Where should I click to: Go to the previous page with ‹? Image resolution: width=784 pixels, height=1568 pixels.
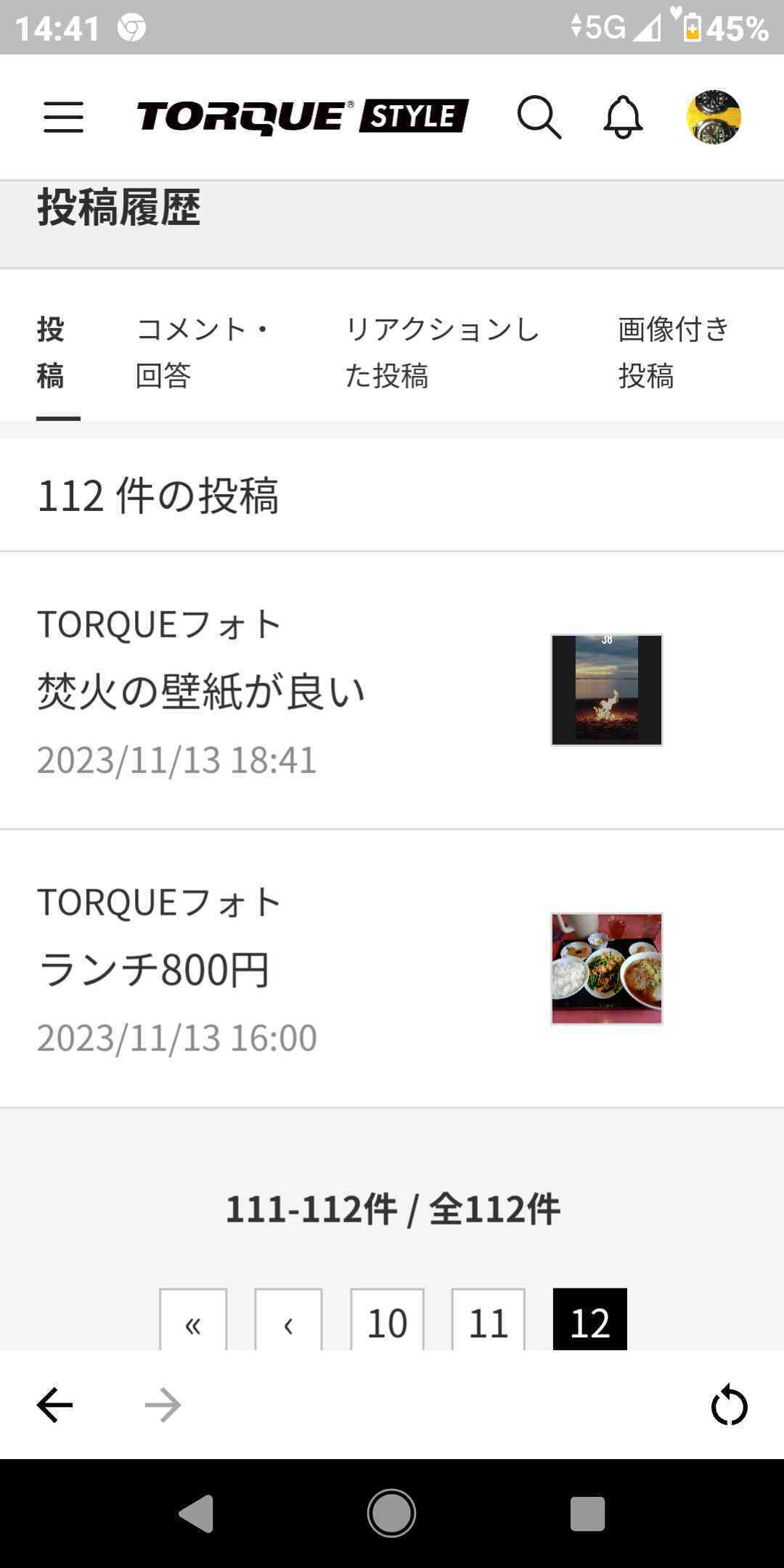(x=288, y=1323)
